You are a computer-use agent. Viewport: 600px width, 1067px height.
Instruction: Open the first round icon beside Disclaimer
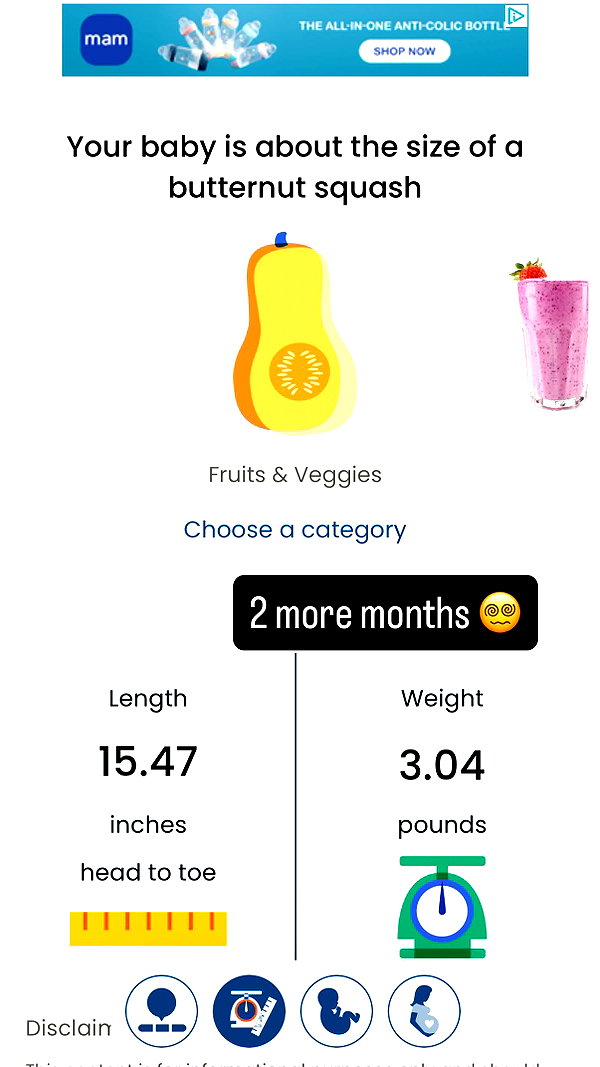click(162, 1011)
